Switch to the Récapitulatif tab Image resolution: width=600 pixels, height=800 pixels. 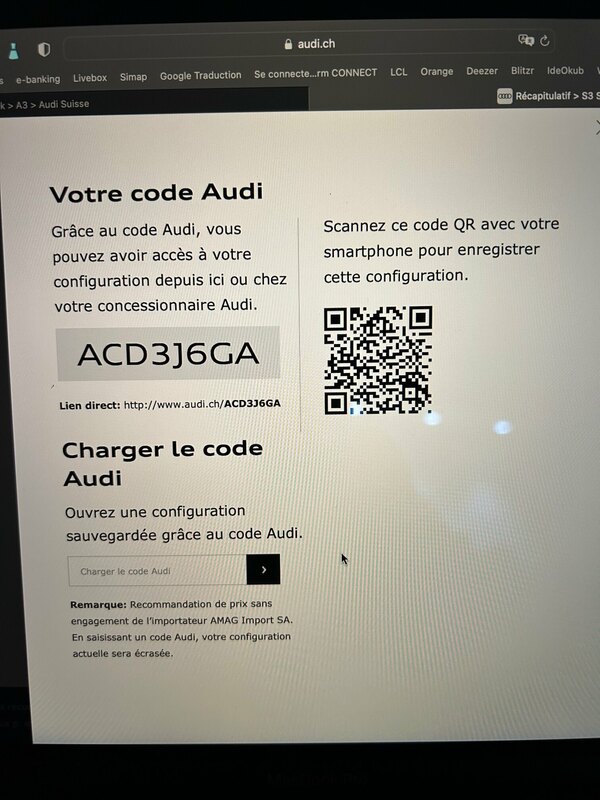tap(550, 96)
